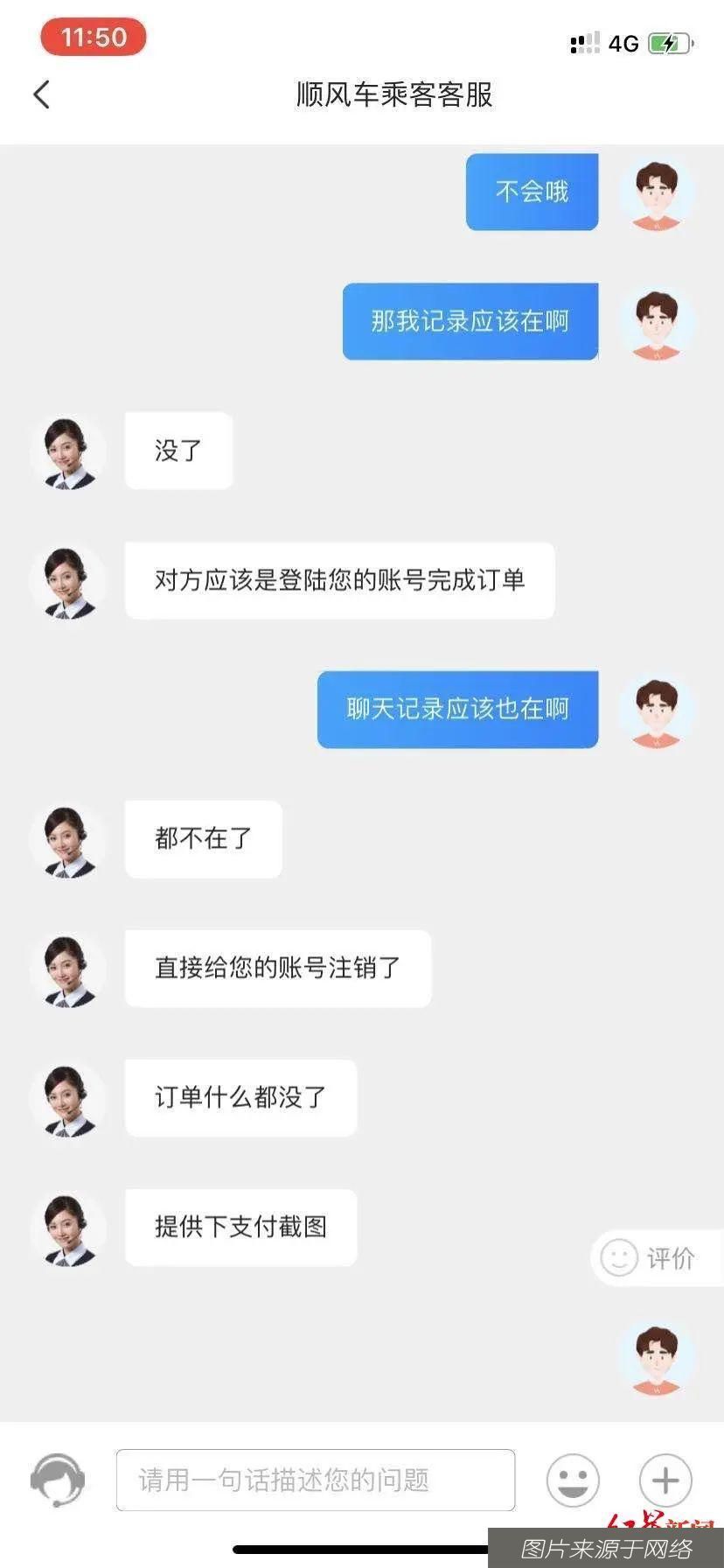This screenshot has width=724, height=1568.
Task: Tap the lone passenger avatar at the bottom
Action: [658, 1361]
